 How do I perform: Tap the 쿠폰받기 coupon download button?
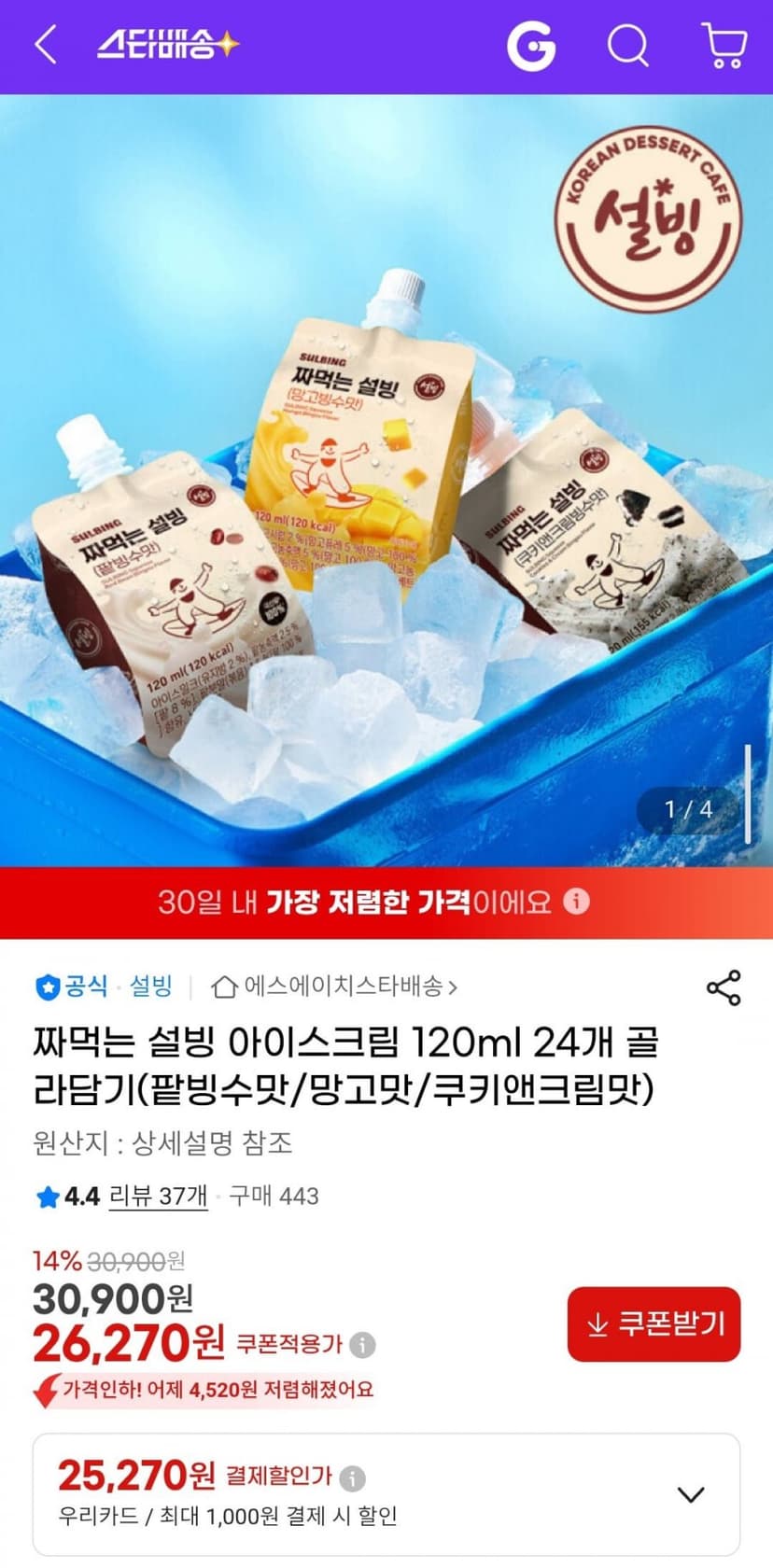click(654, 1323)
